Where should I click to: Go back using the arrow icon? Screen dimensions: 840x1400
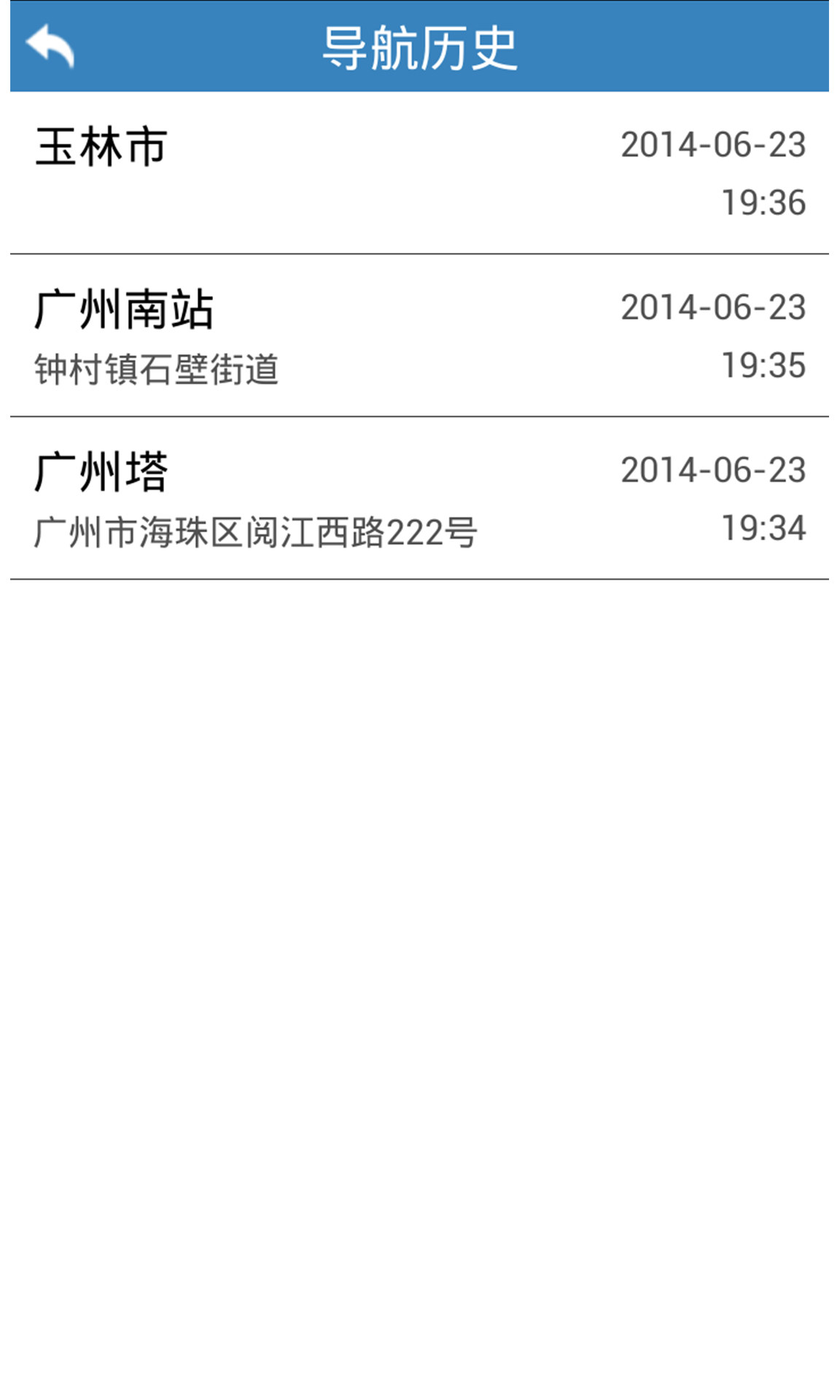coord(50,46)
